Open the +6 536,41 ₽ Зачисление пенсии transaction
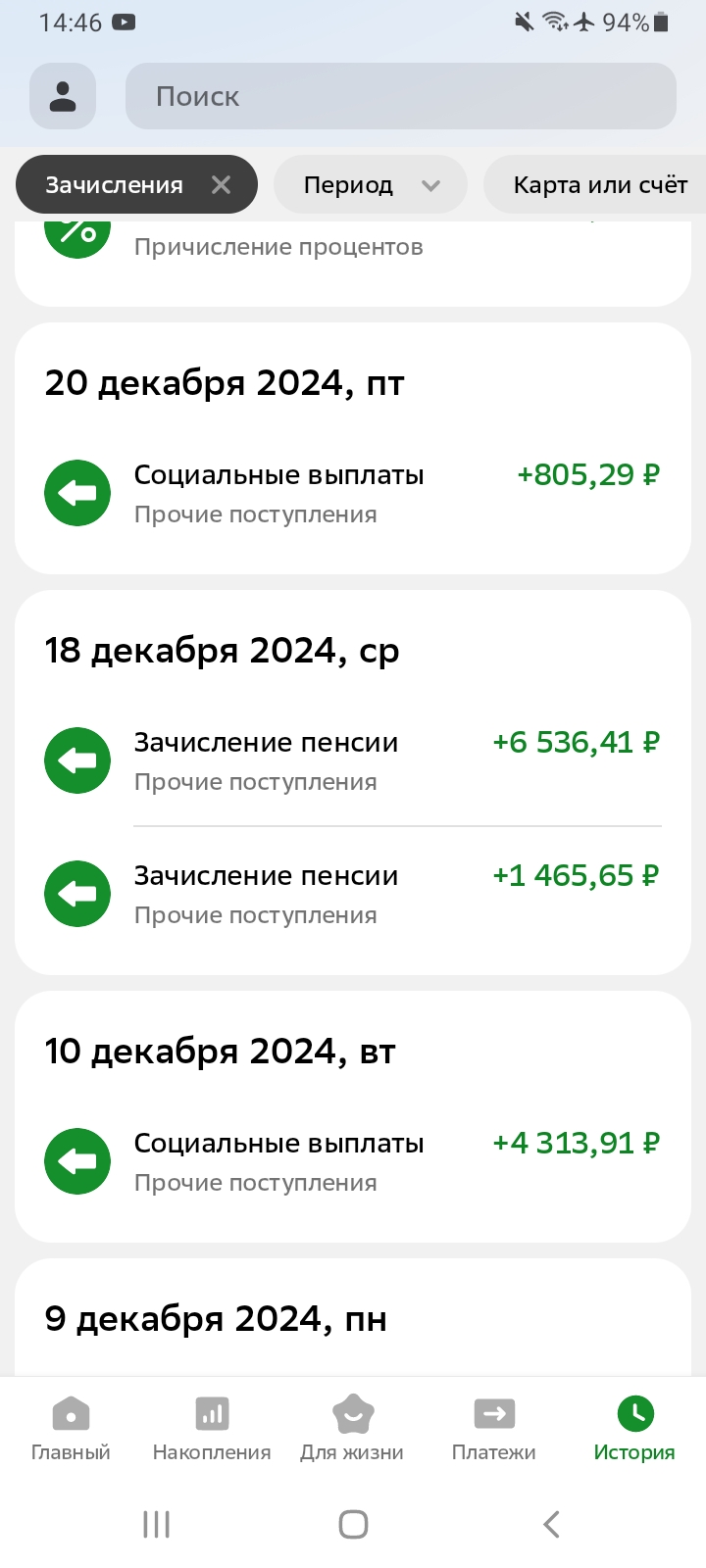 [353, 761]
